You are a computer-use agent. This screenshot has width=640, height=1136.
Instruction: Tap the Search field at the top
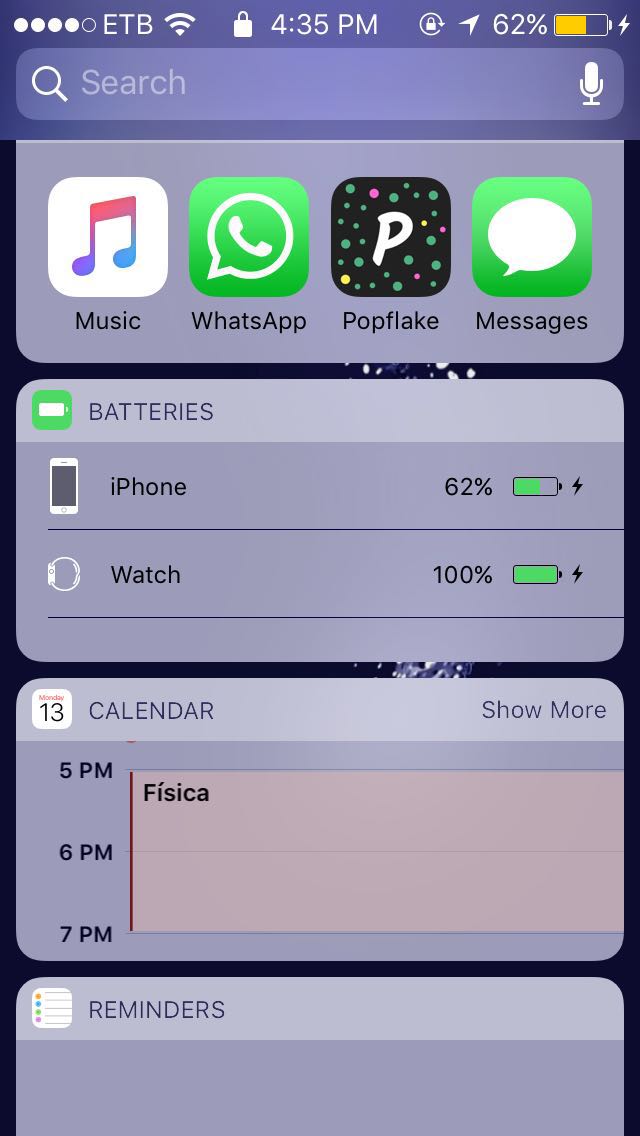(320, 83)
